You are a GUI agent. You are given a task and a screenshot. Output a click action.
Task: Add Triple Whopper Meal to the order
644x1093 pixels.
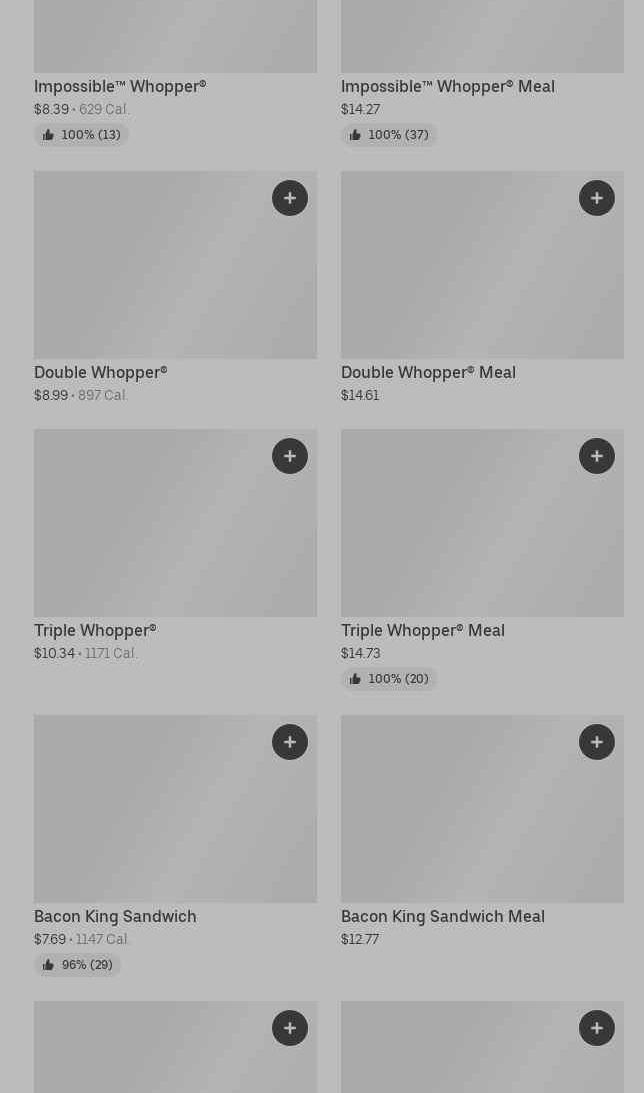[597, 456]
